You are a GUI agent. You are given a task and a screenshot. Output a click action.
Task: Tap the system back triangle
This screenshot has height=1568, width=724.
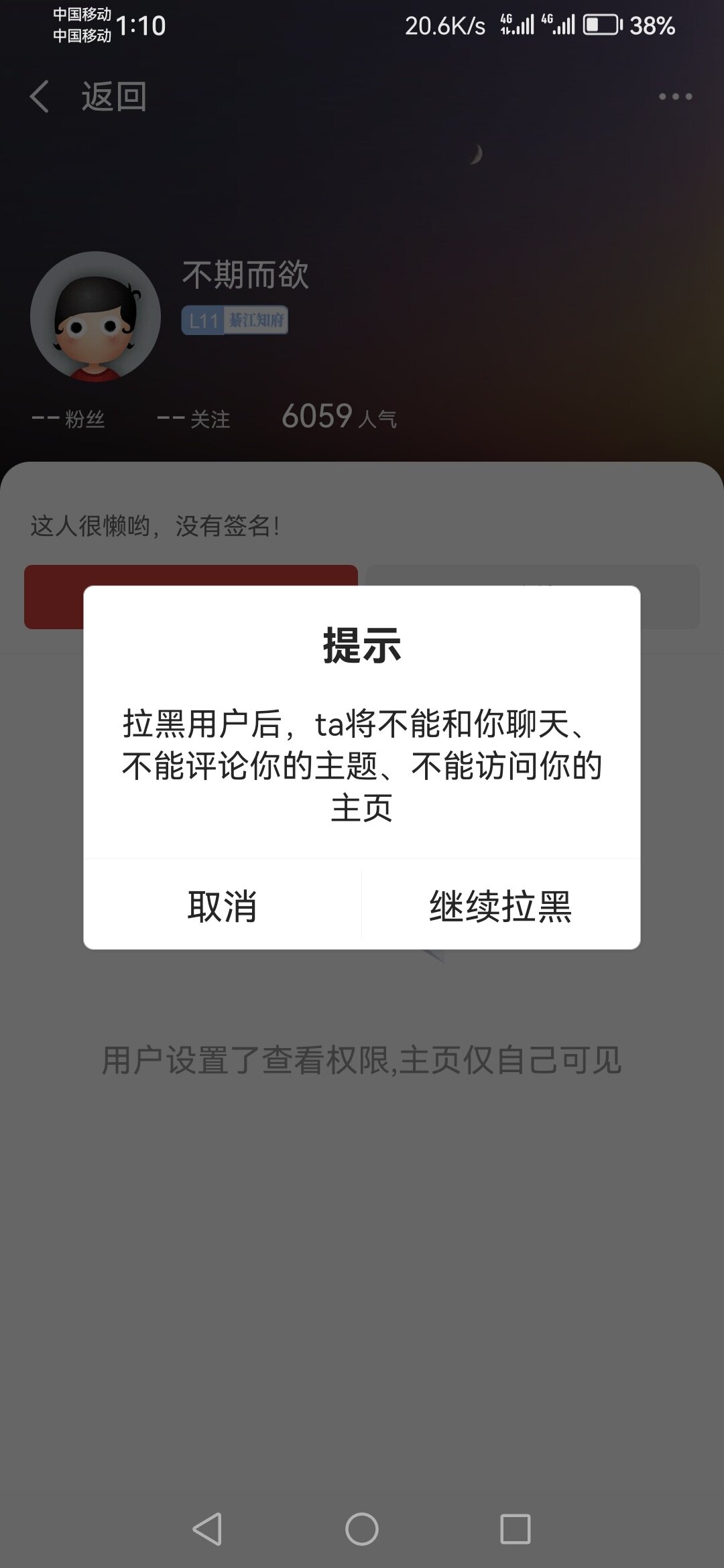(x=208, y=1529)
